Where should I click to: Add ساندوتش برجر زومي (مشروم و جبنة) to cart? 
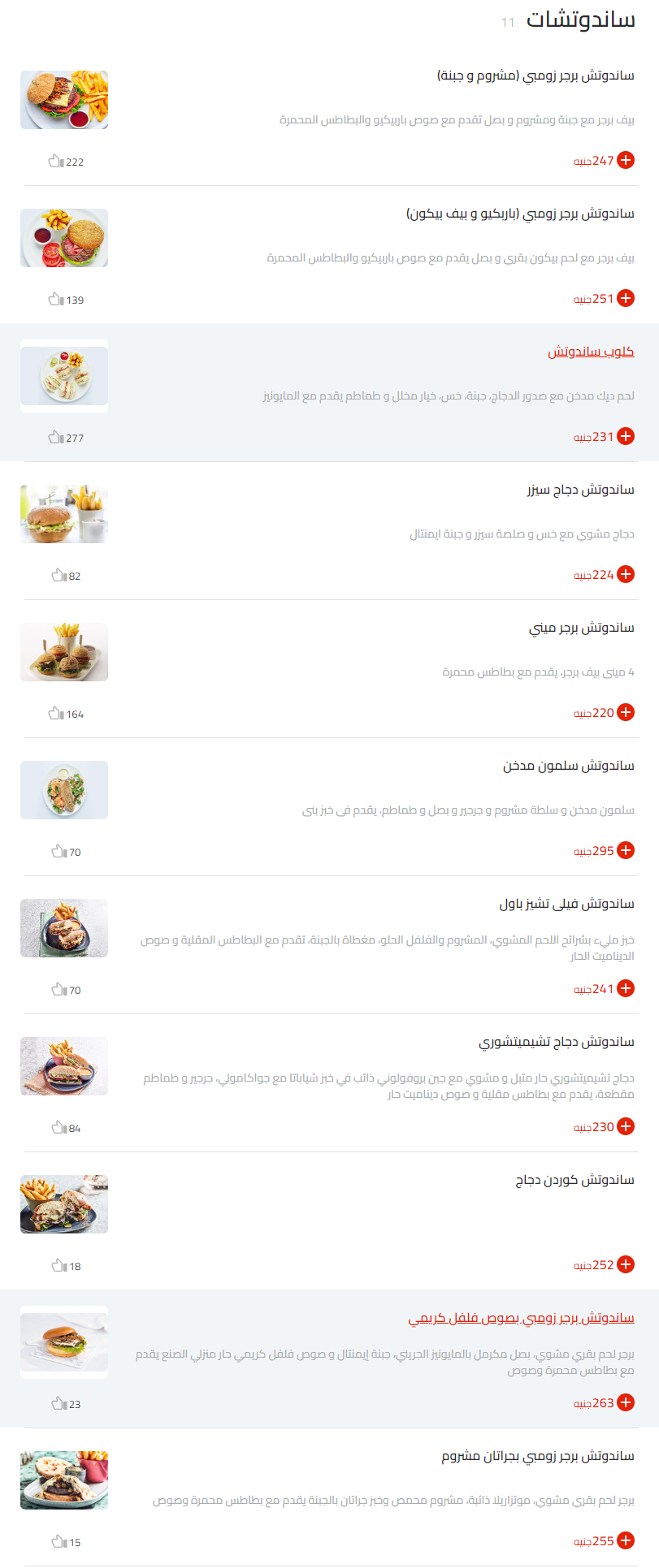click(625, 160)
